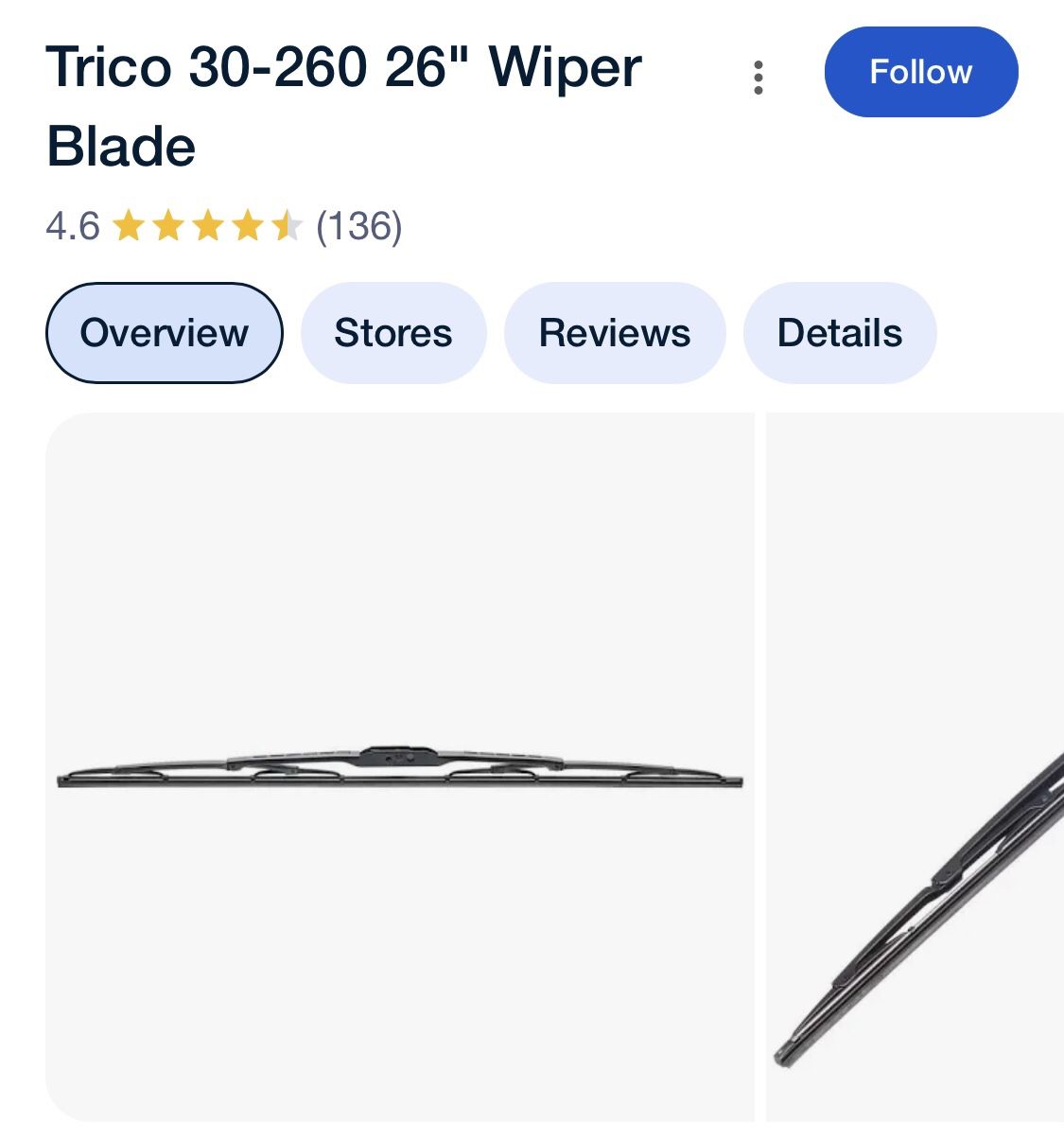Open the review count link (136)
1064x1140 pixels.
(358, 227)
